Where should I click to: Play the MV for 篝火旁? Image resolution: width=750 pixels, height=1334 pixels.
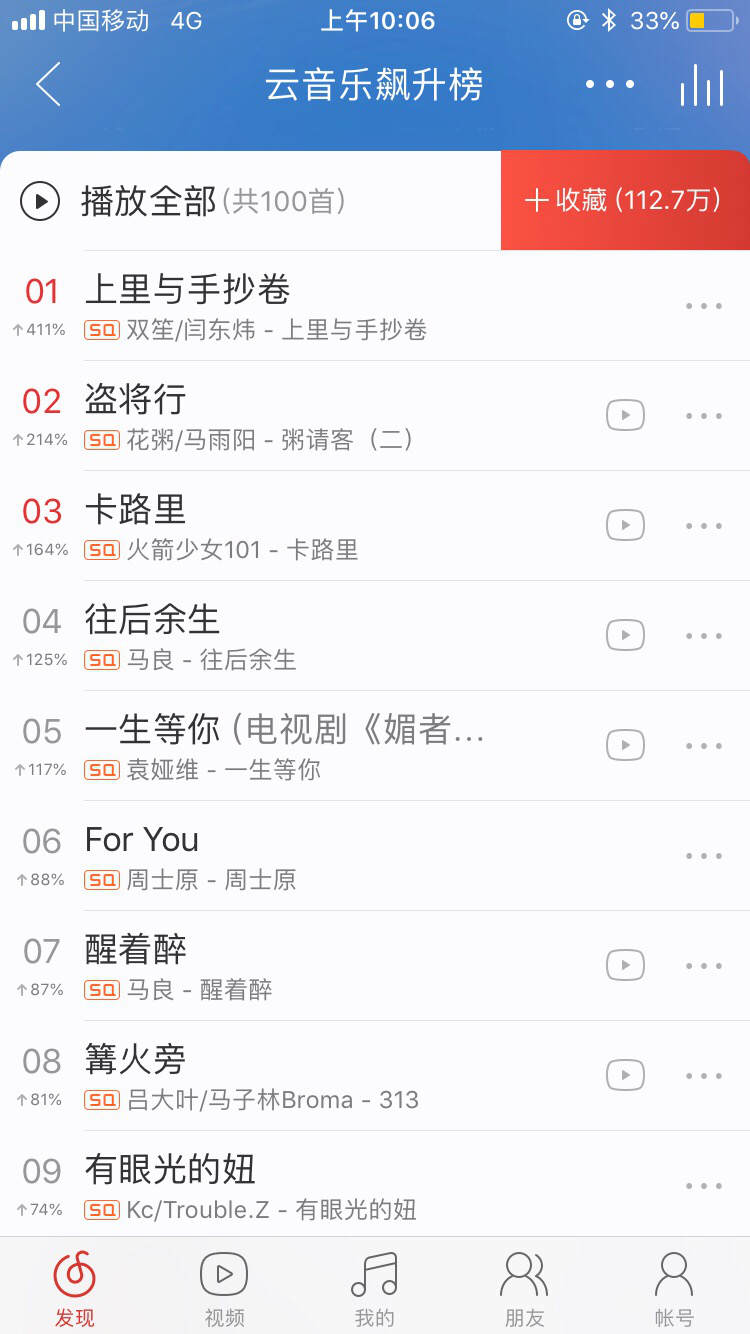[625, 1075]
